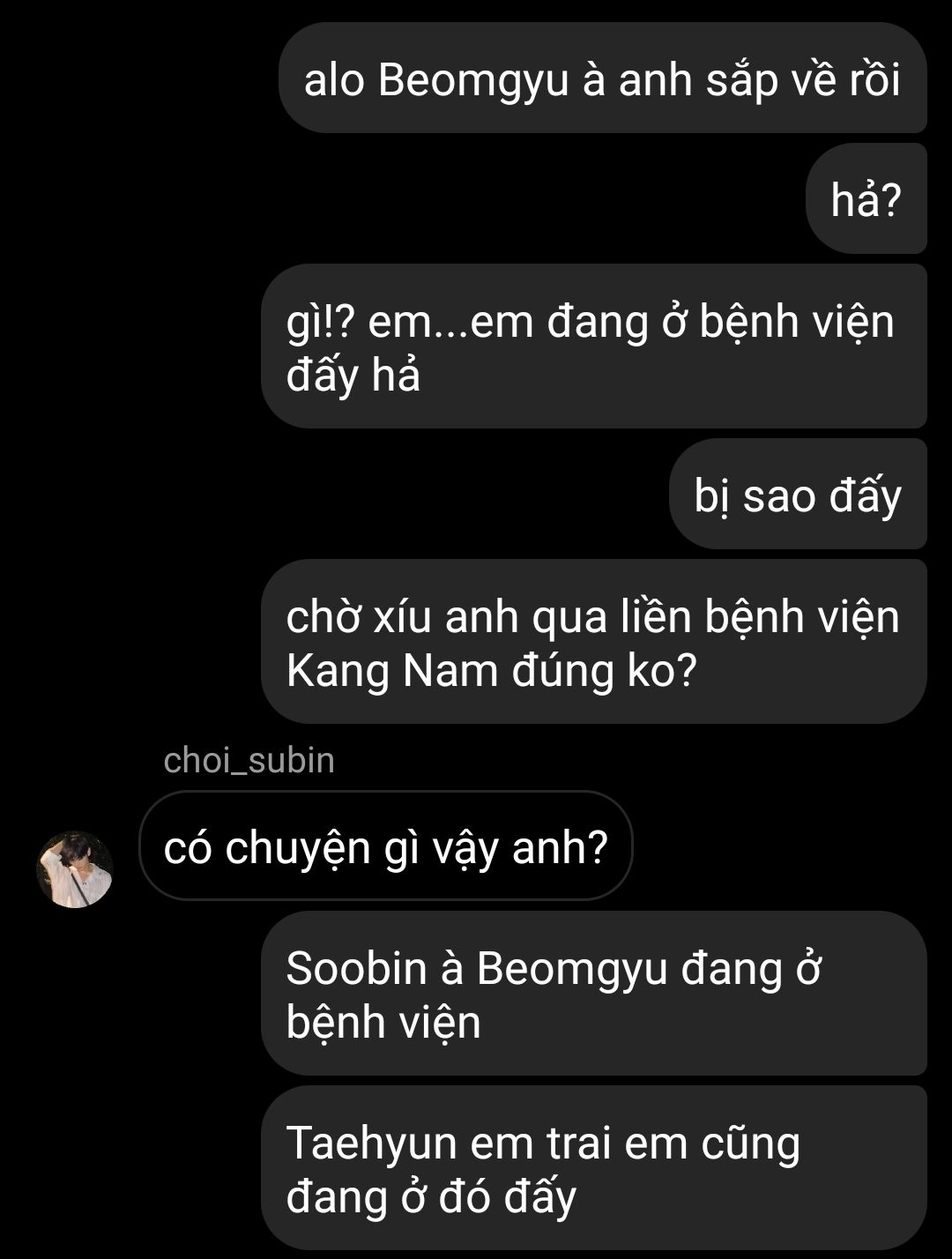Open choi_subin's profile picture
Viewport: 952px width, 1259px height.
[x=75, y=868]
